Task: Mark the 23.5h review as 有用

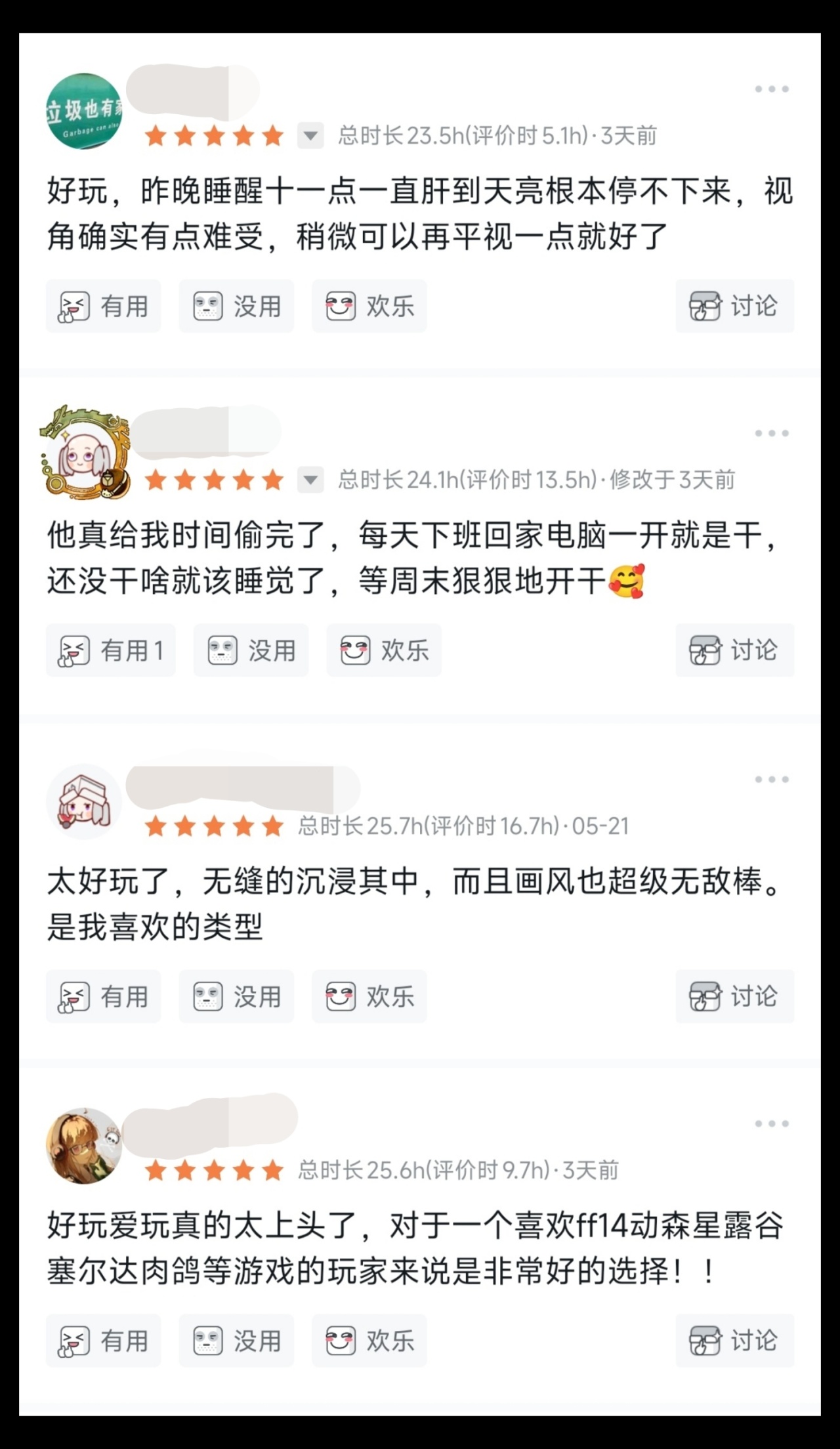Action: (103, 306)
